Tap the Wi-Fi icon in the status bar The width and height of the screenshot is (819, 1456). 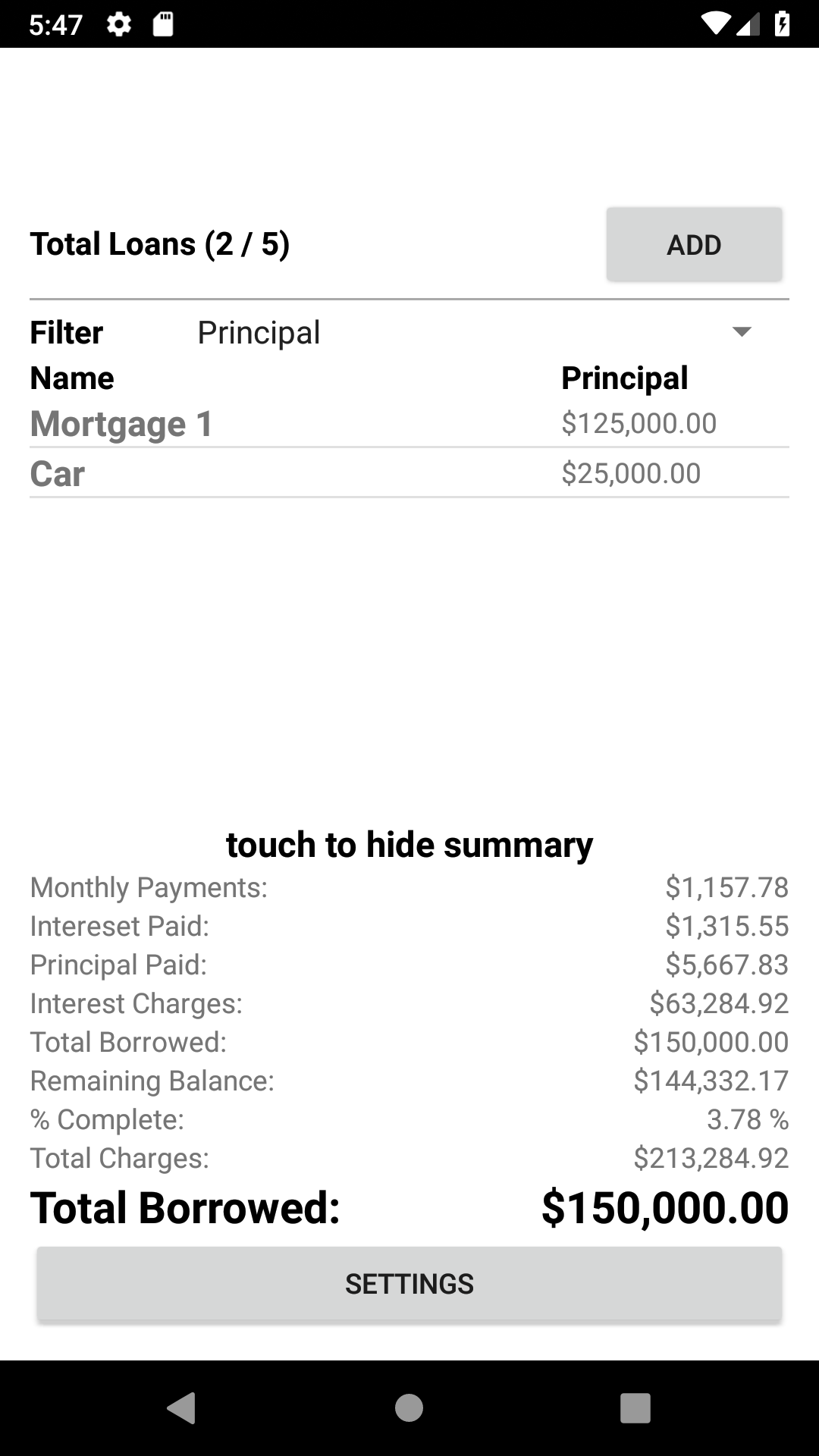(716, 23)
